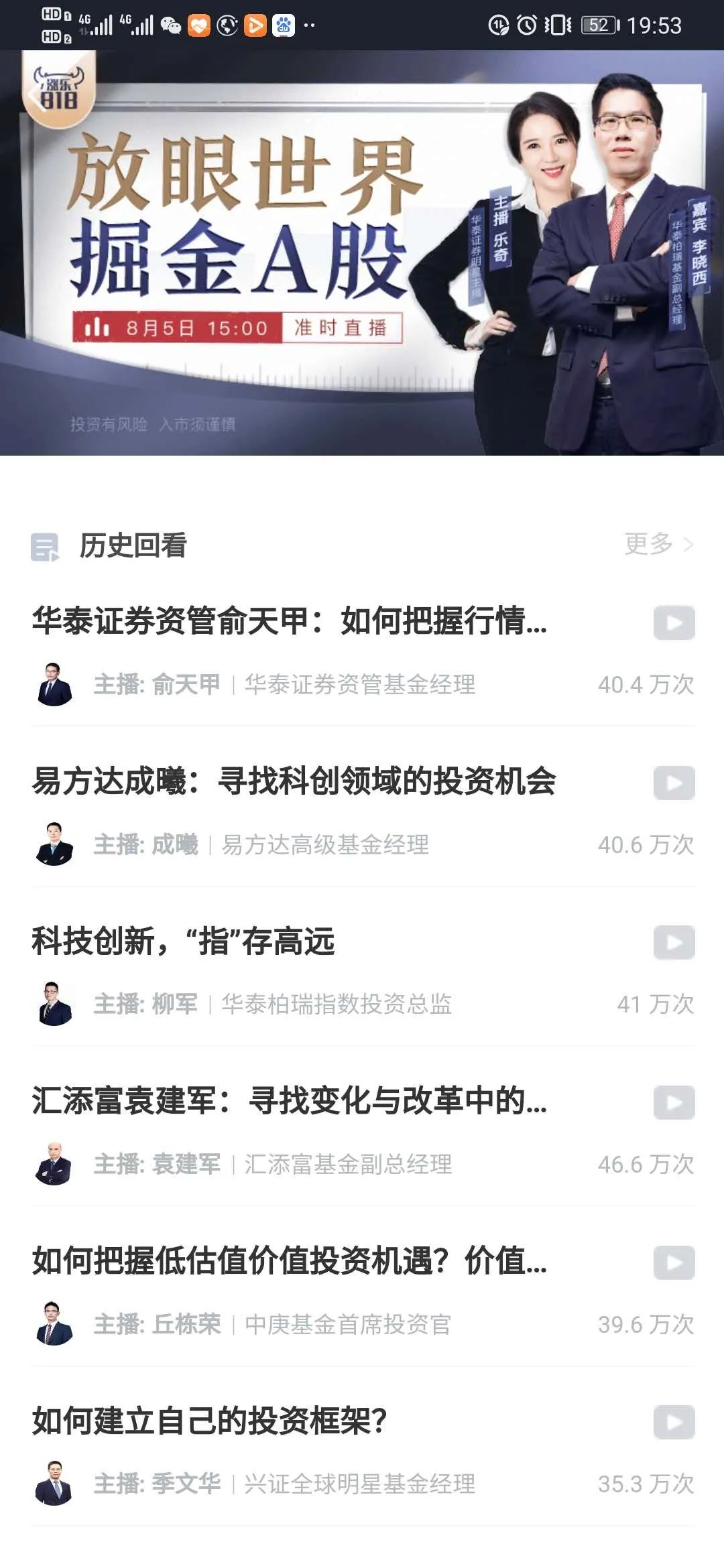This screenshot has width=724, height=1568.
Task: Play the "科技创新，"指"存高远" episode icon
Action: [674, 941]
